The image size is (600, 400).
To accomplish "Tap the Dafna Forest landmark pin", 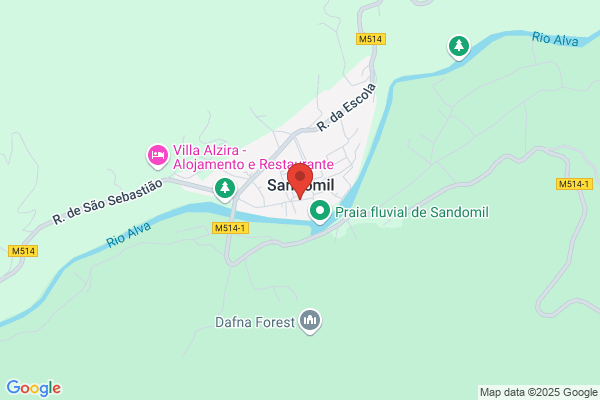I will 310,321.
